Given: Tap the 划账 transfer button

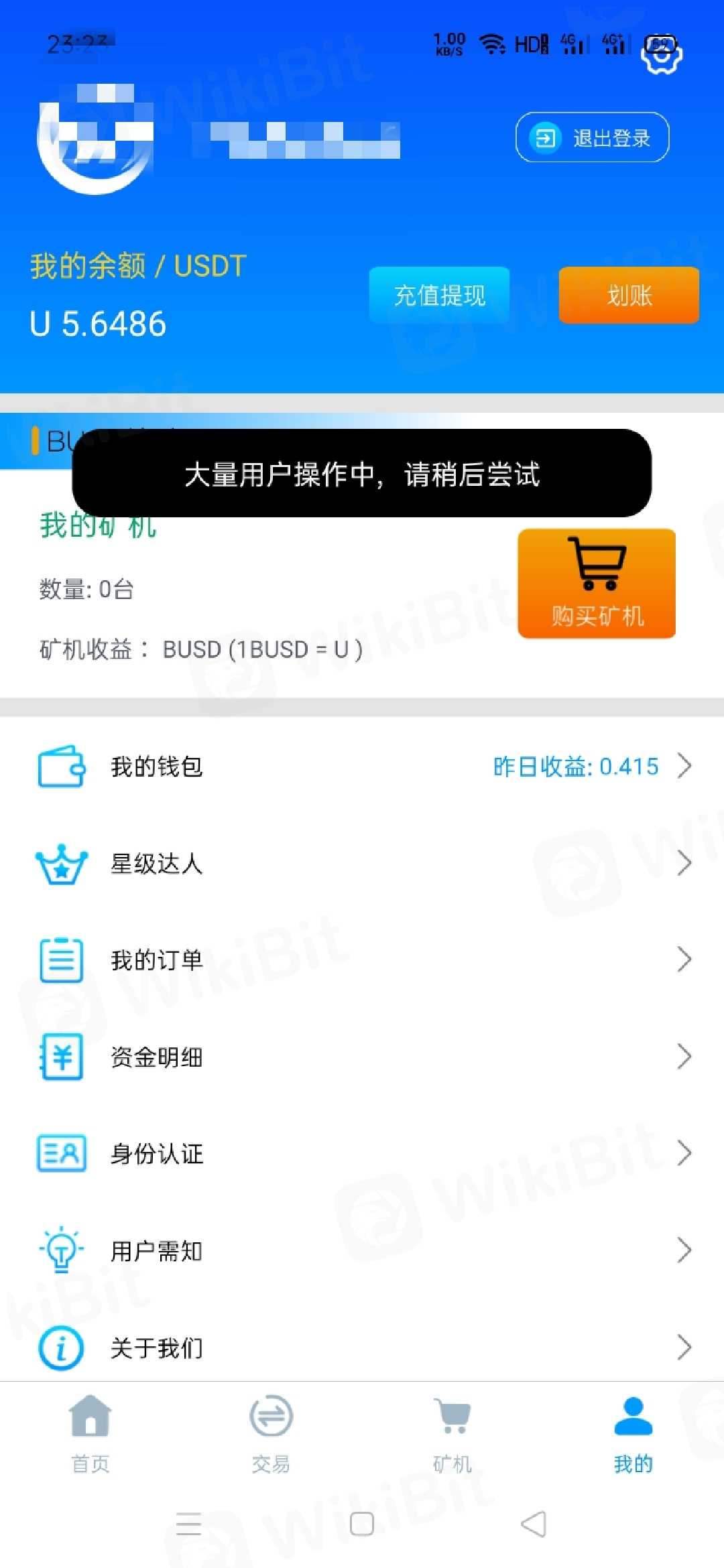Looking at the screenshot, I should (629, 295).
